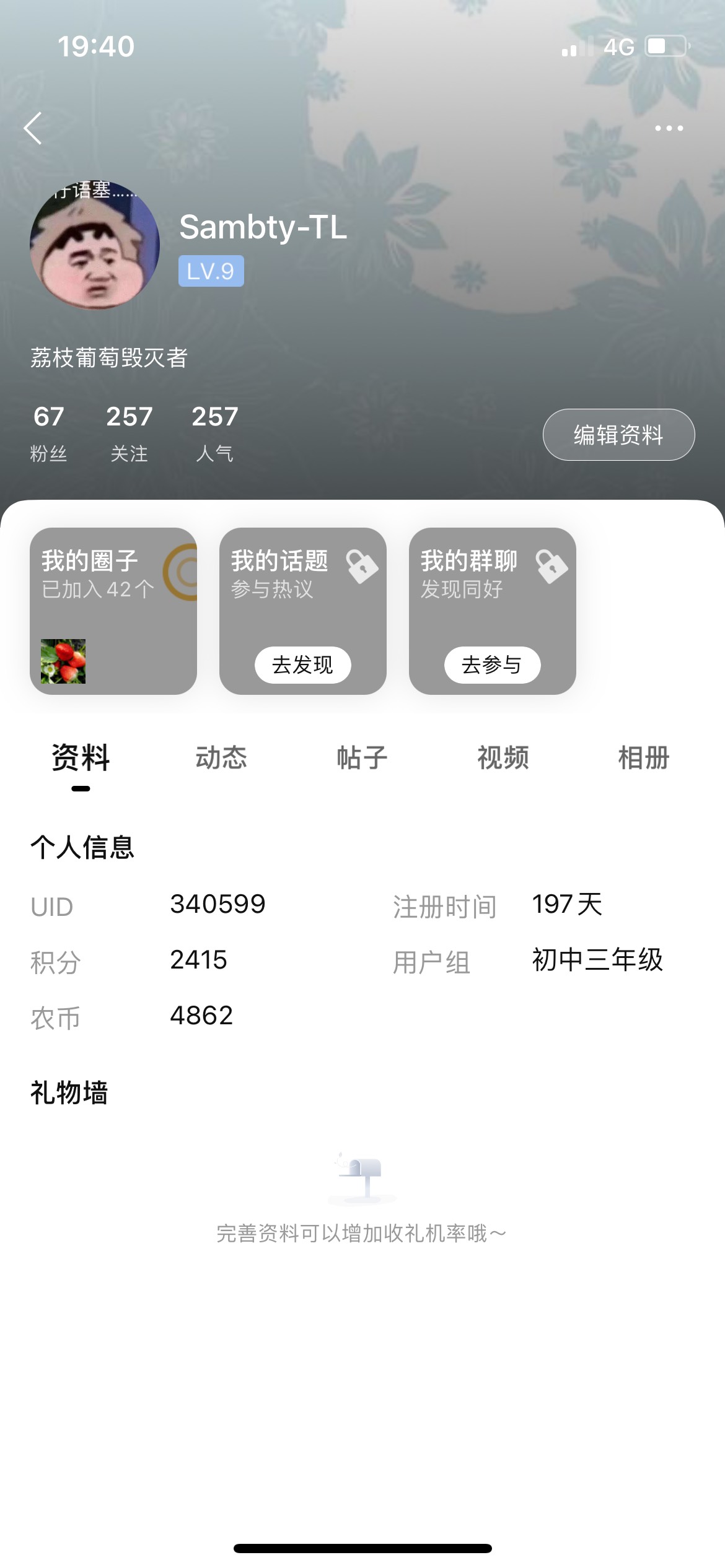This screenshot has width=725, height=1568.
Task: Open the three-dot more options menu
Action: 669,128
